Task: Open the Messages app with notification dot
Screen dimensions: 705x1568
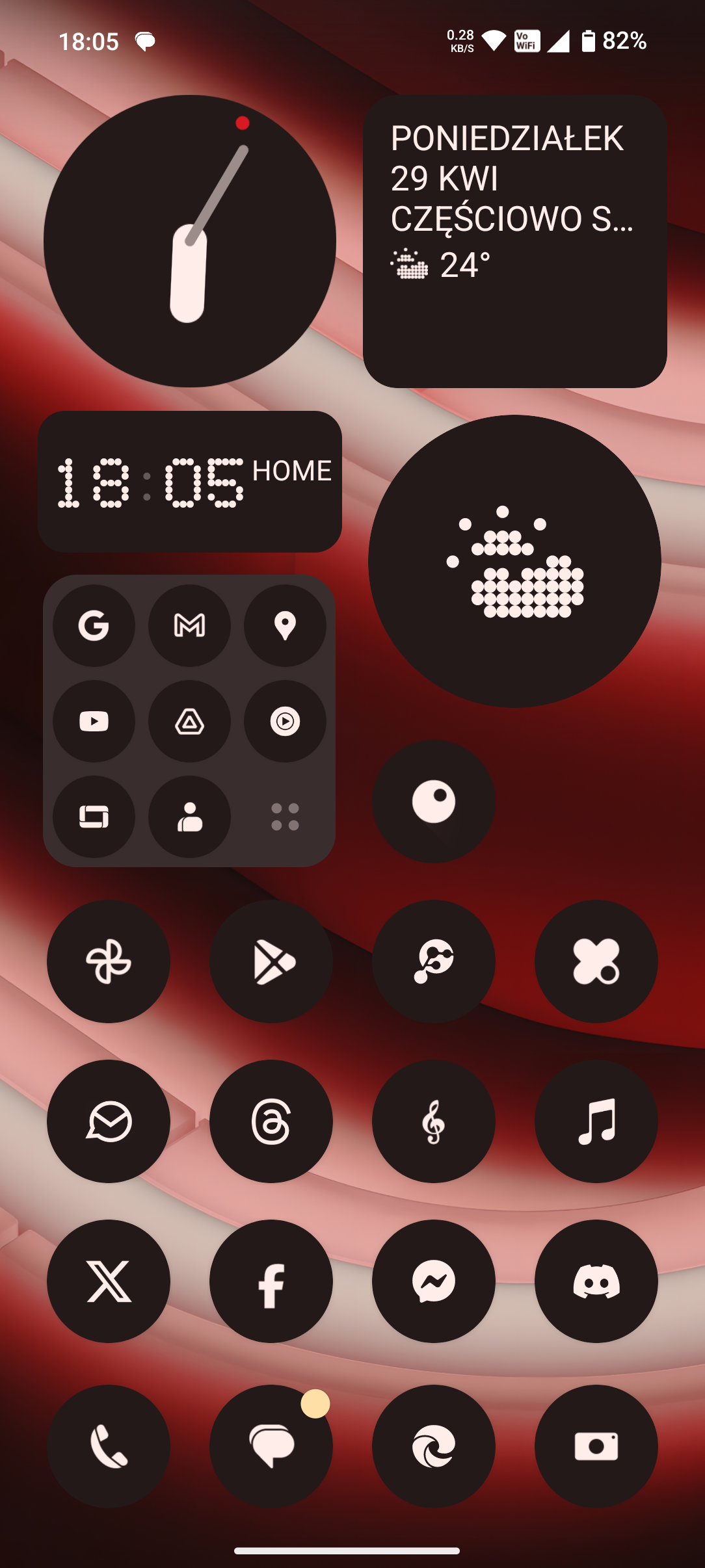Action: point(271,1446)
